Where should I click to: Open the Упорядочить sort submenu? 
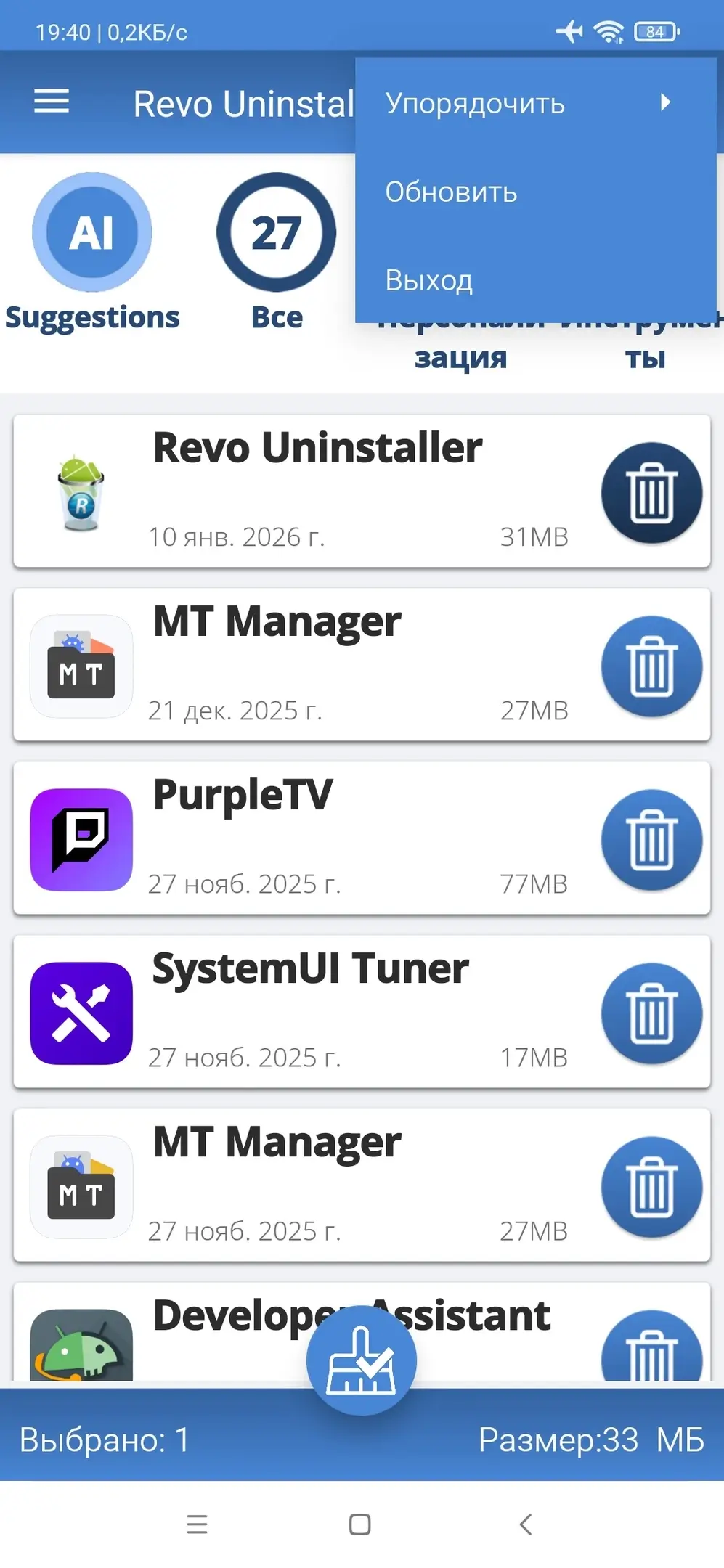click(x=535, y=103)
